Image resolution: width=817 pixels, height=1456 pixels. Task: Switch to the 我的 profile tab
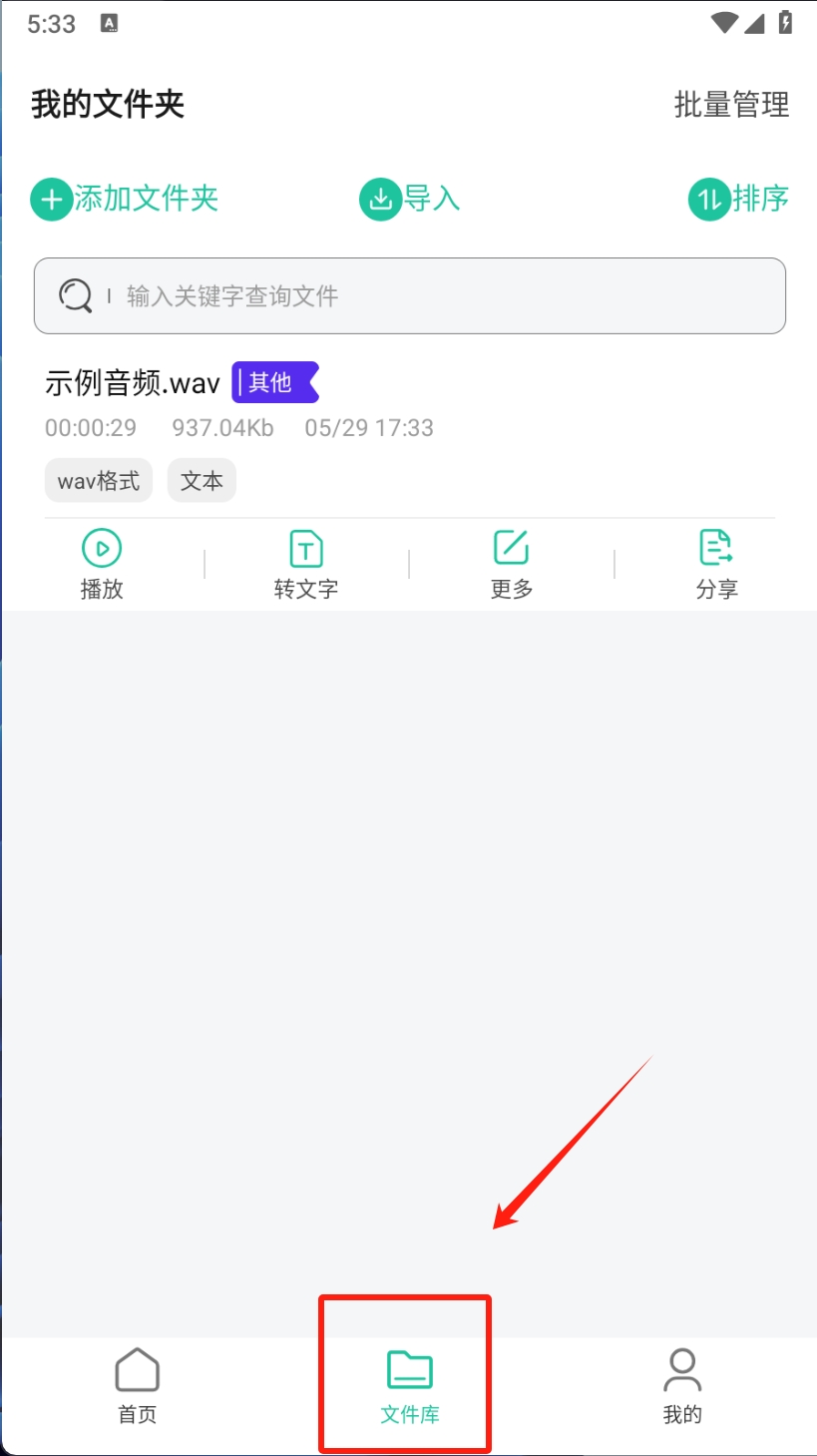tap(682, 1385)
